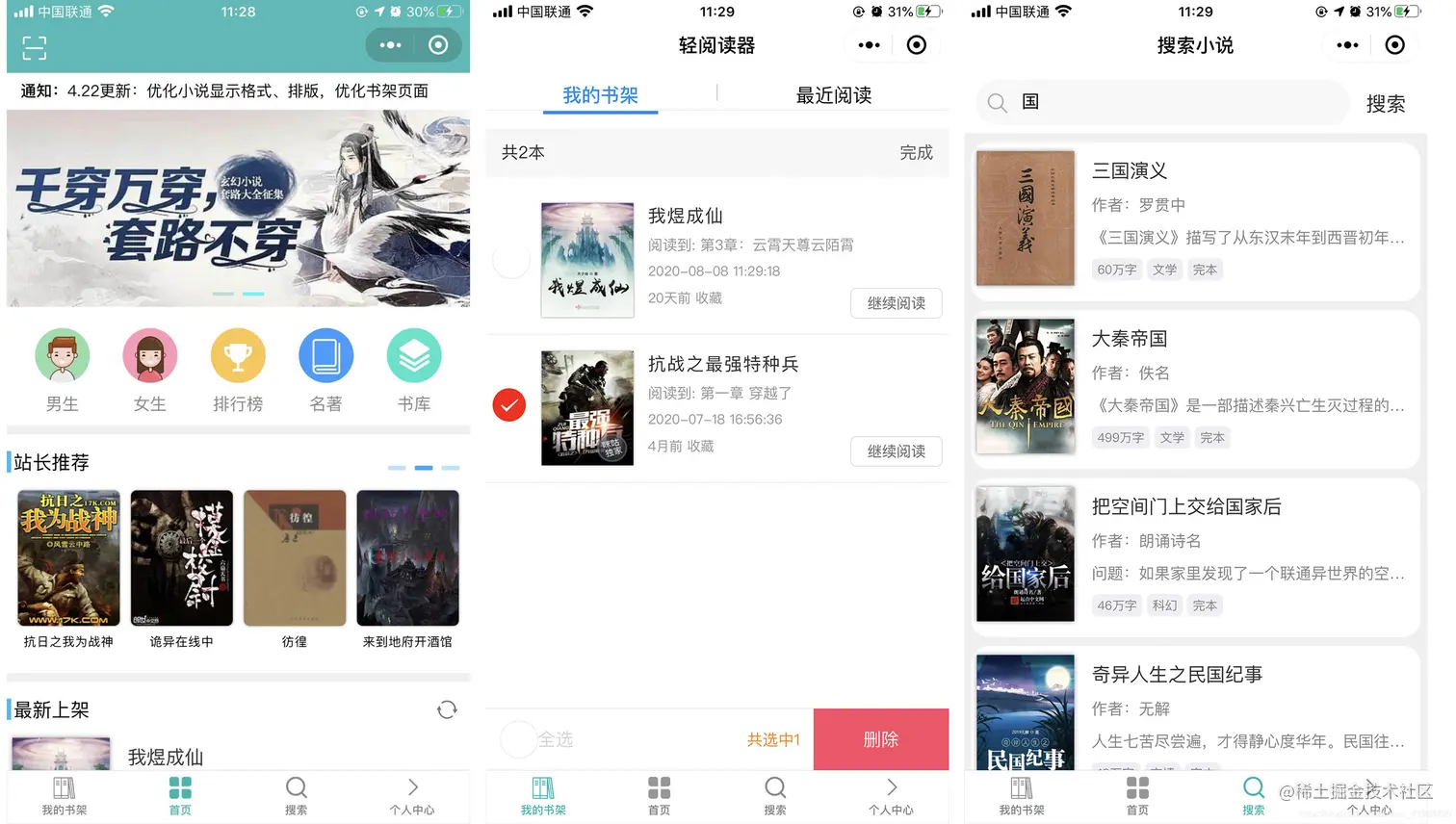This screenshot has height=824, width=1456.
Task: Open the 三国演义 search result
Action: pyautogui.click(x=1194, y=219)
